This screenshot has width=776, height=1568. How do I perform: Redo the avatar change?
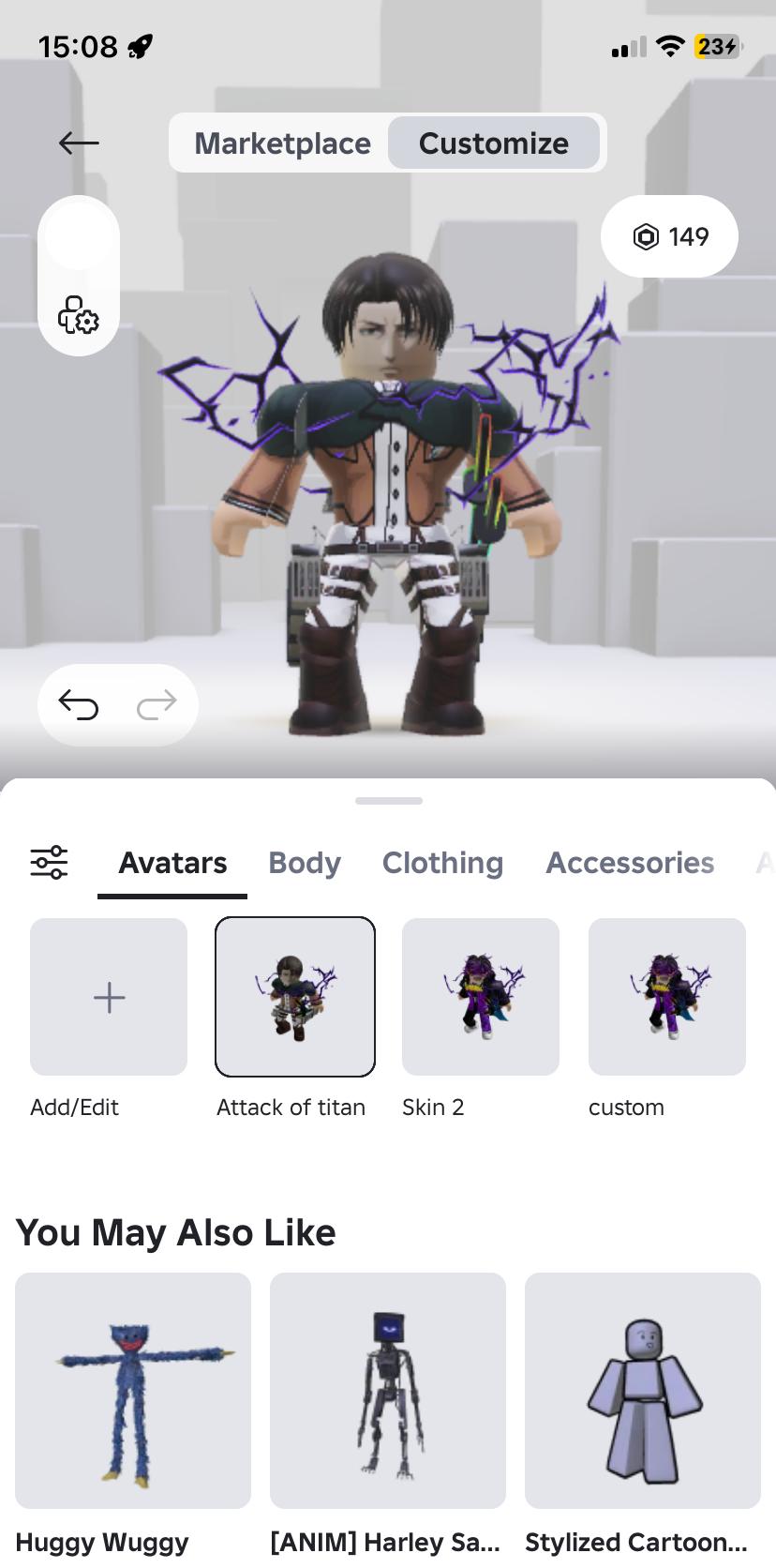[157, 703]
